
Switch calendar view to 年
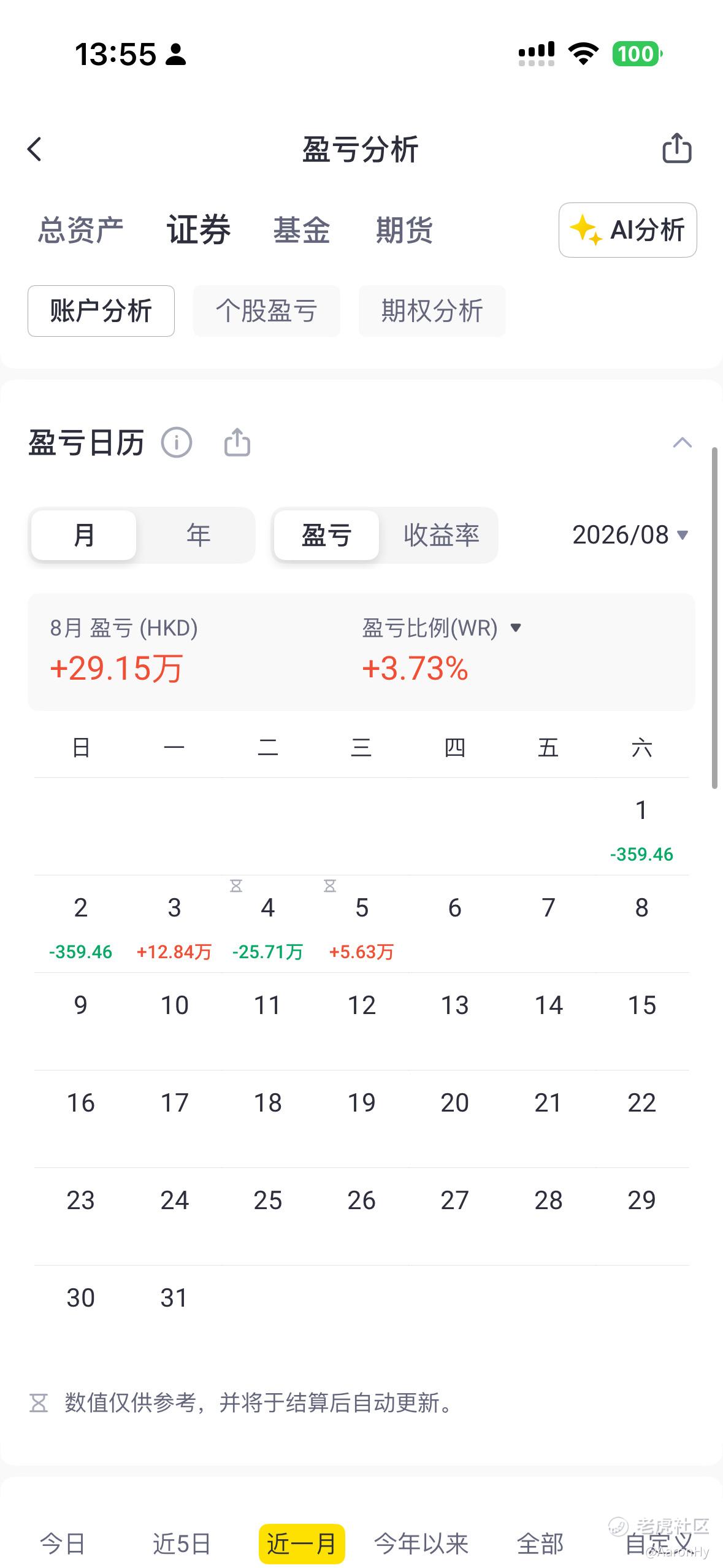pyautogui.click(x=198, y=535)
